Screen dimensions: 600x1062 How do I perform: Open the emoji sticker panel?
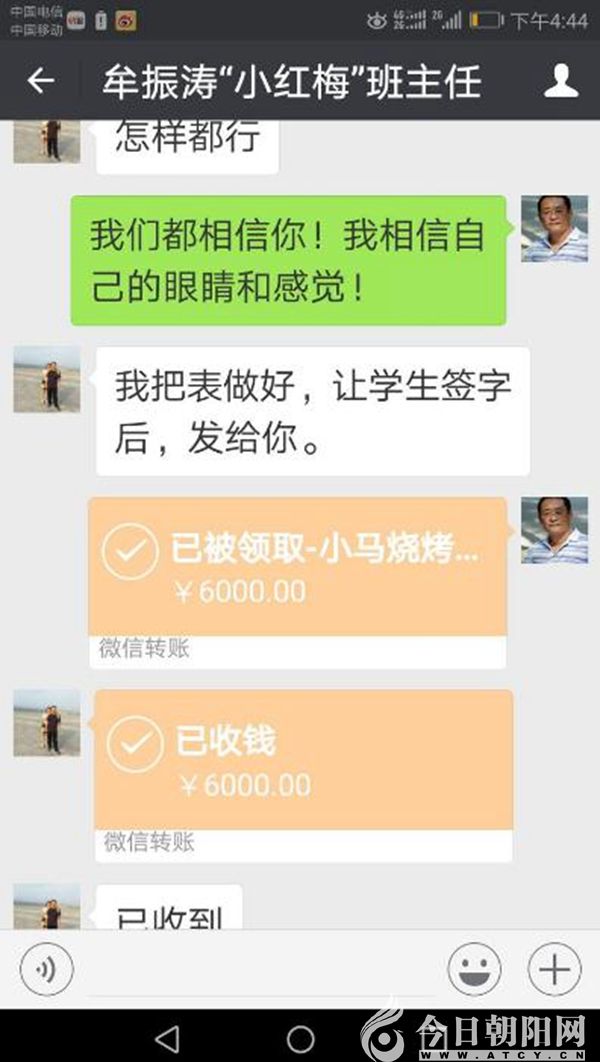[474, 969]
